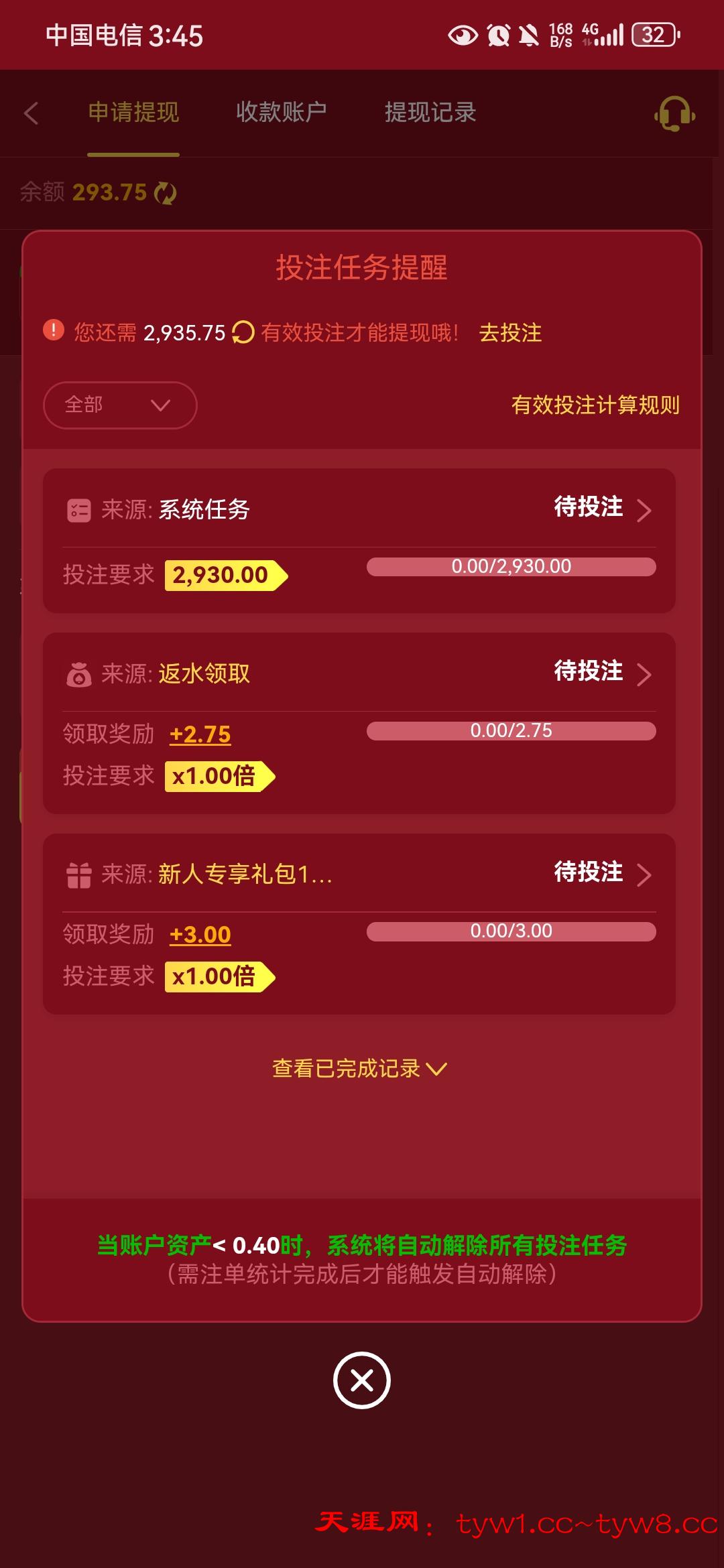Screen dimensions: 724x1568
Task: Tap the 去投注 link
Action: 510,332
